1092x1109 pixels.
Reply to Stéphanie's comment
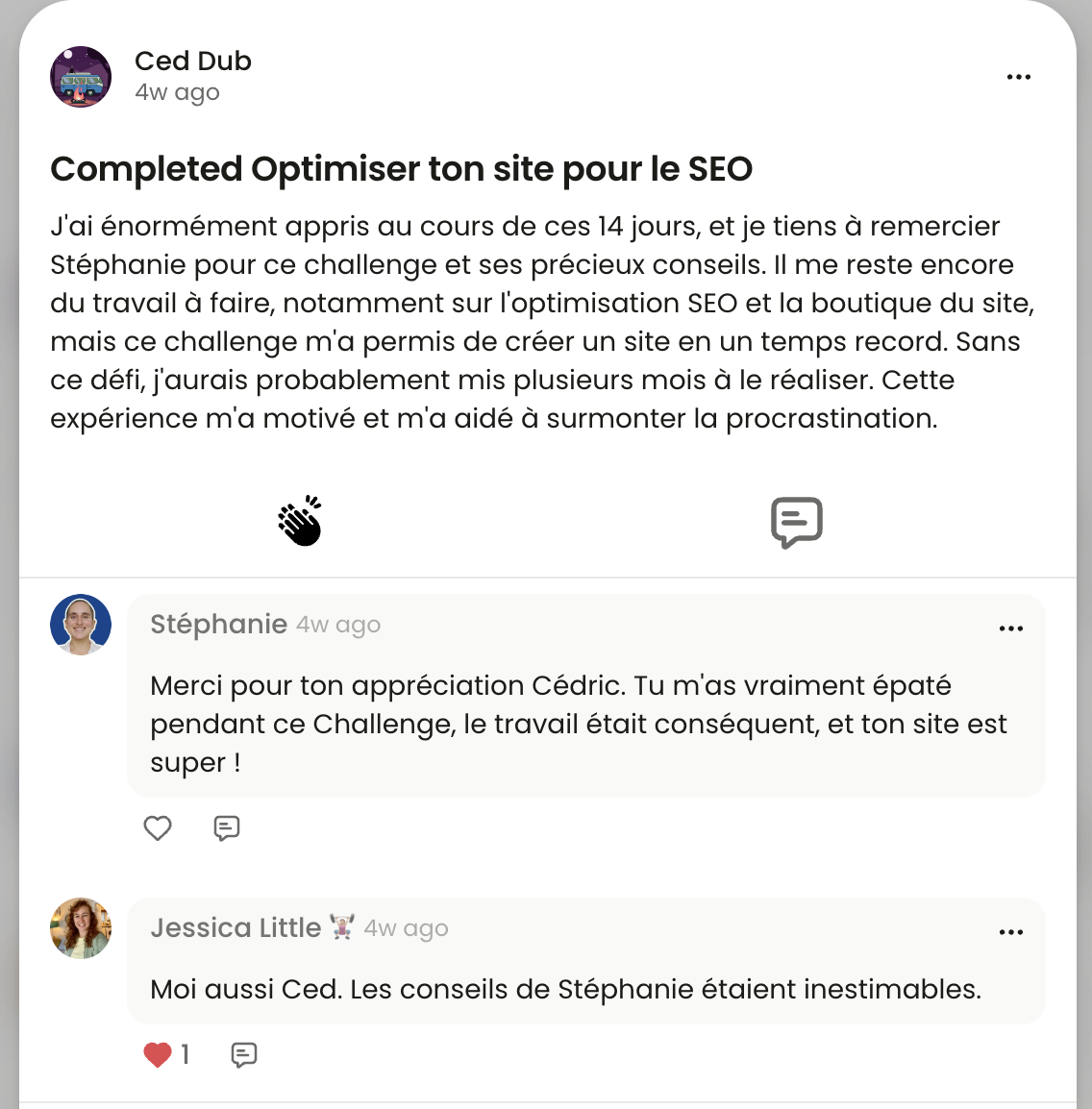[x=227, y=827]
